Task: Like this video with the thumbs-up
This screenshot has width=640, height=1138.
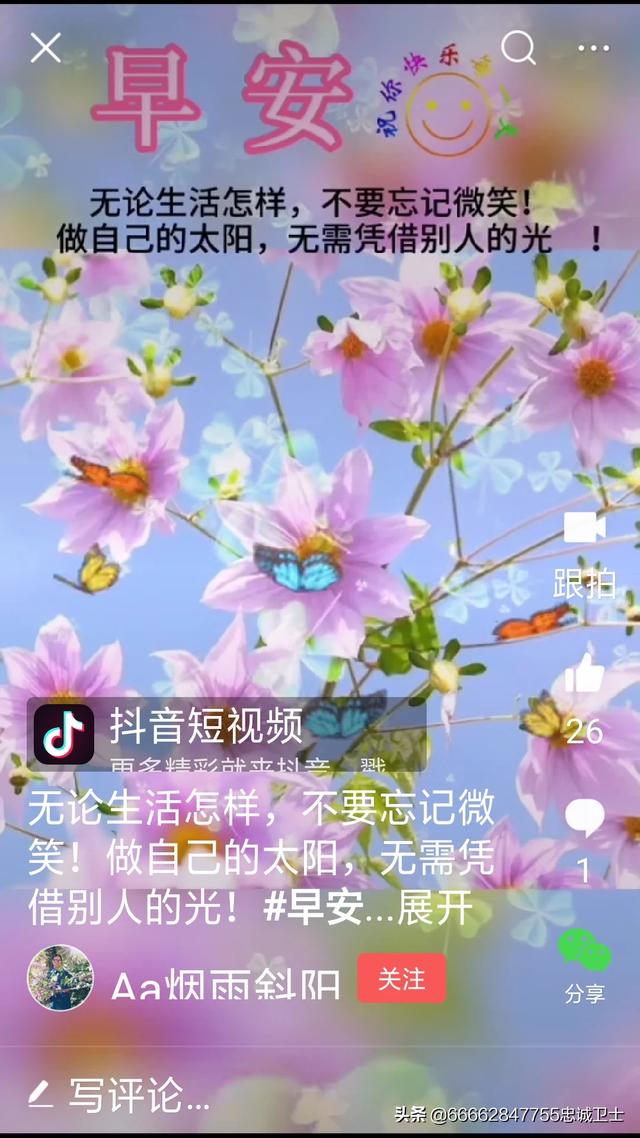Action: point(585,673)
